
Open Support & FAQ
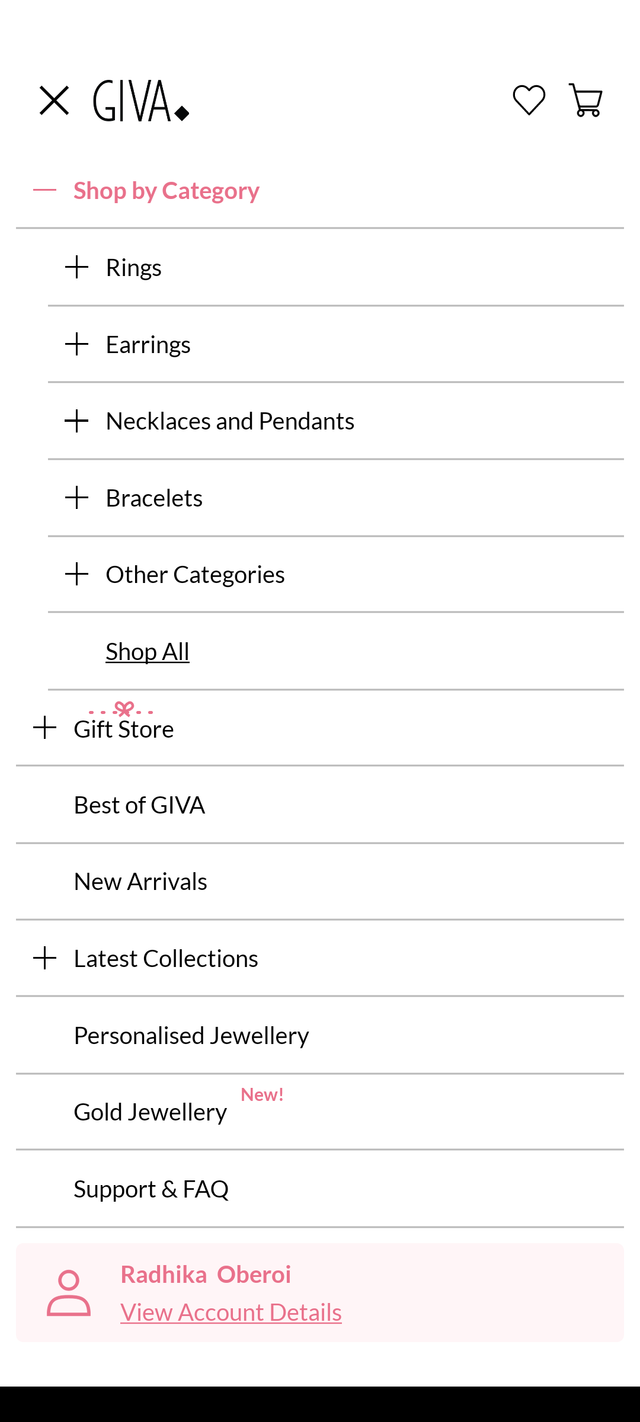[151, 1189]
